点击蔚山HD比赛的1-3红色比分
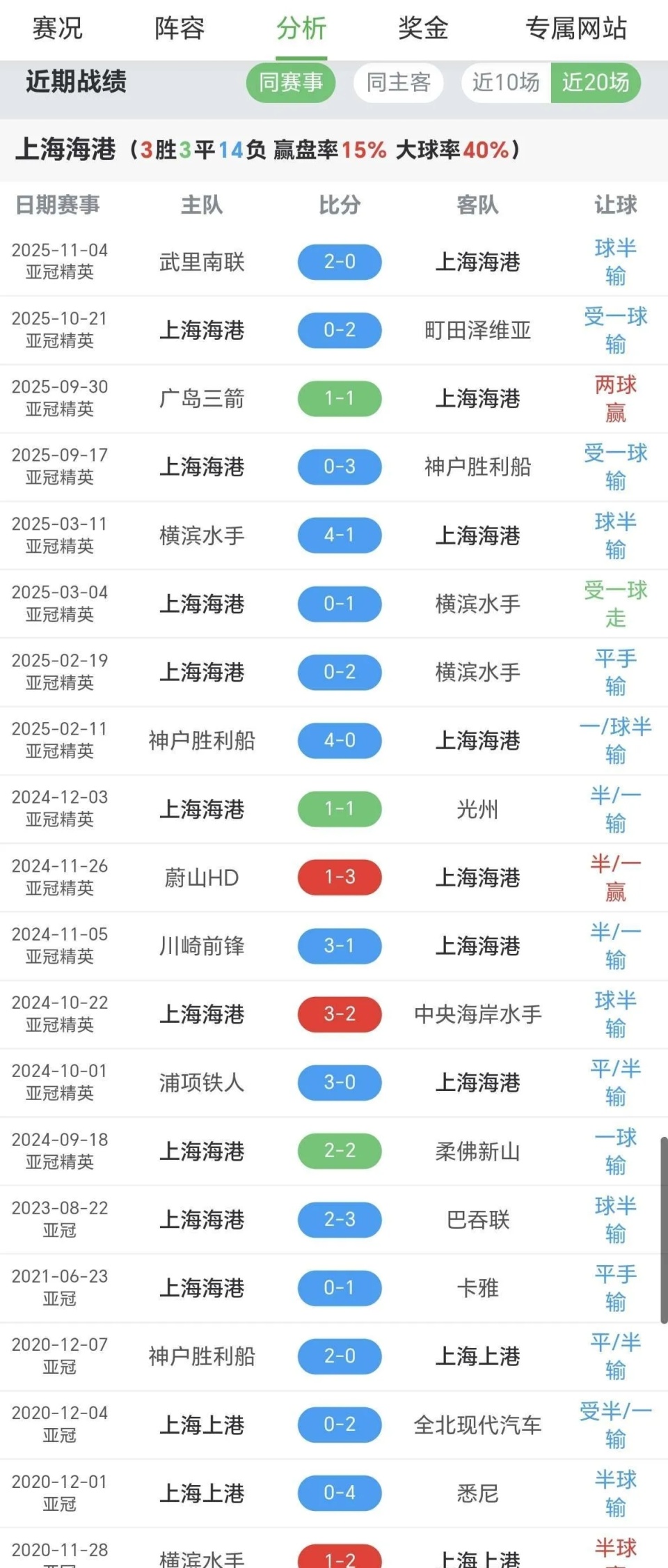Screen dimensions: 668x1568 [339, 877]
